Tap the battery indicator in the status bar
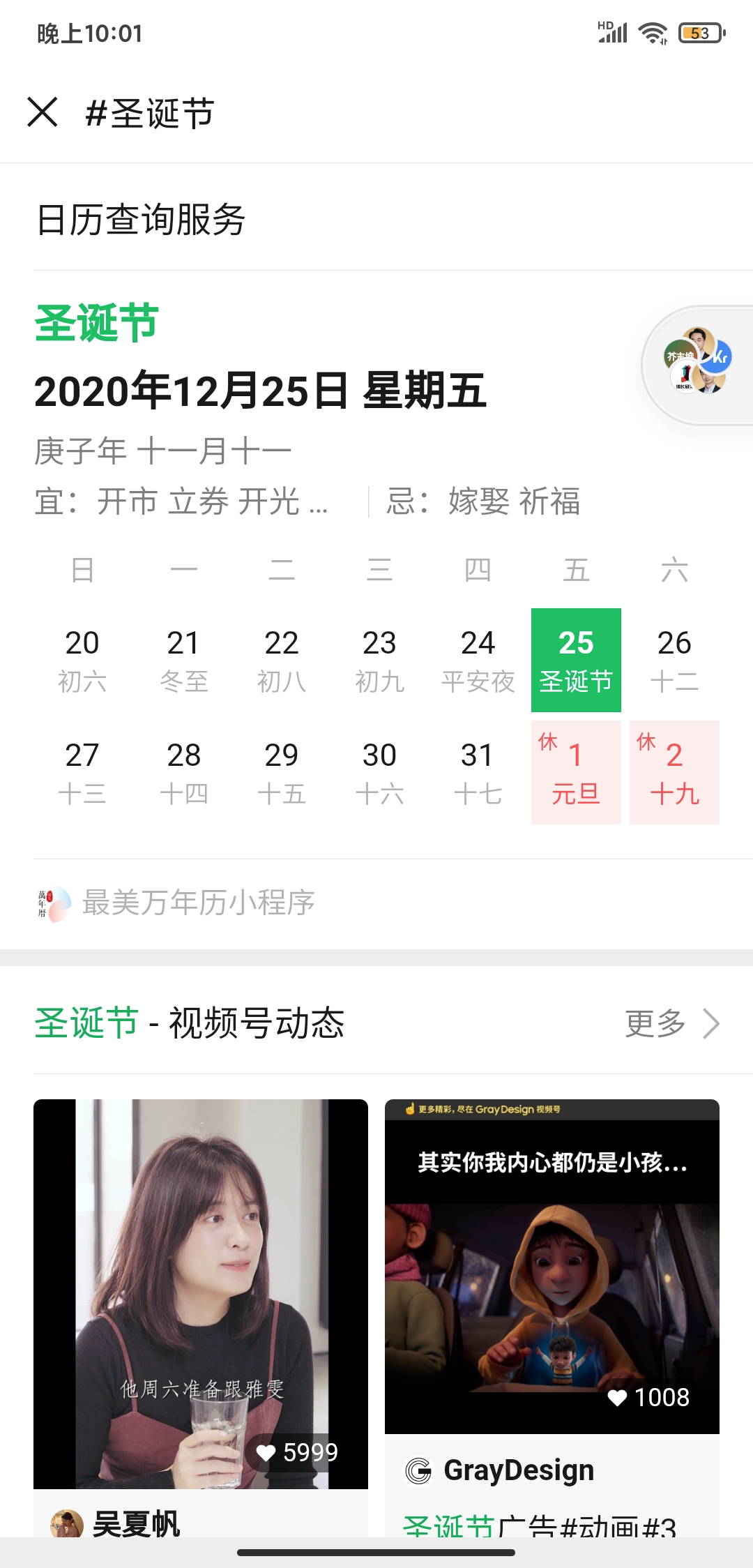The width and height of the screenshot is (753, 1568). click(x=699, y=31)
